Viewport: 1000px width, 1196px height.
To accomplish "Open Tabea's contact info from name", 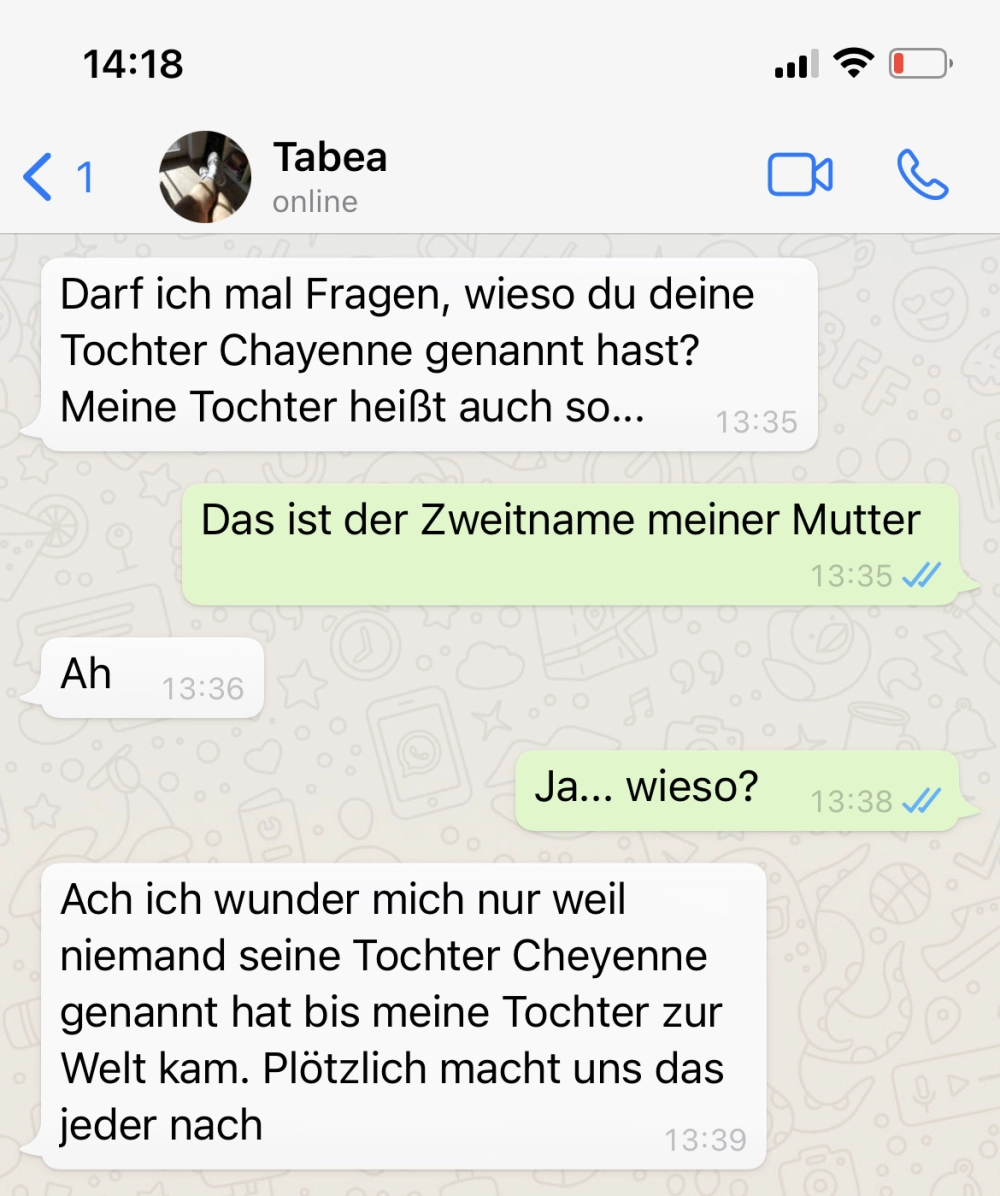I will (x=329, y=158).
